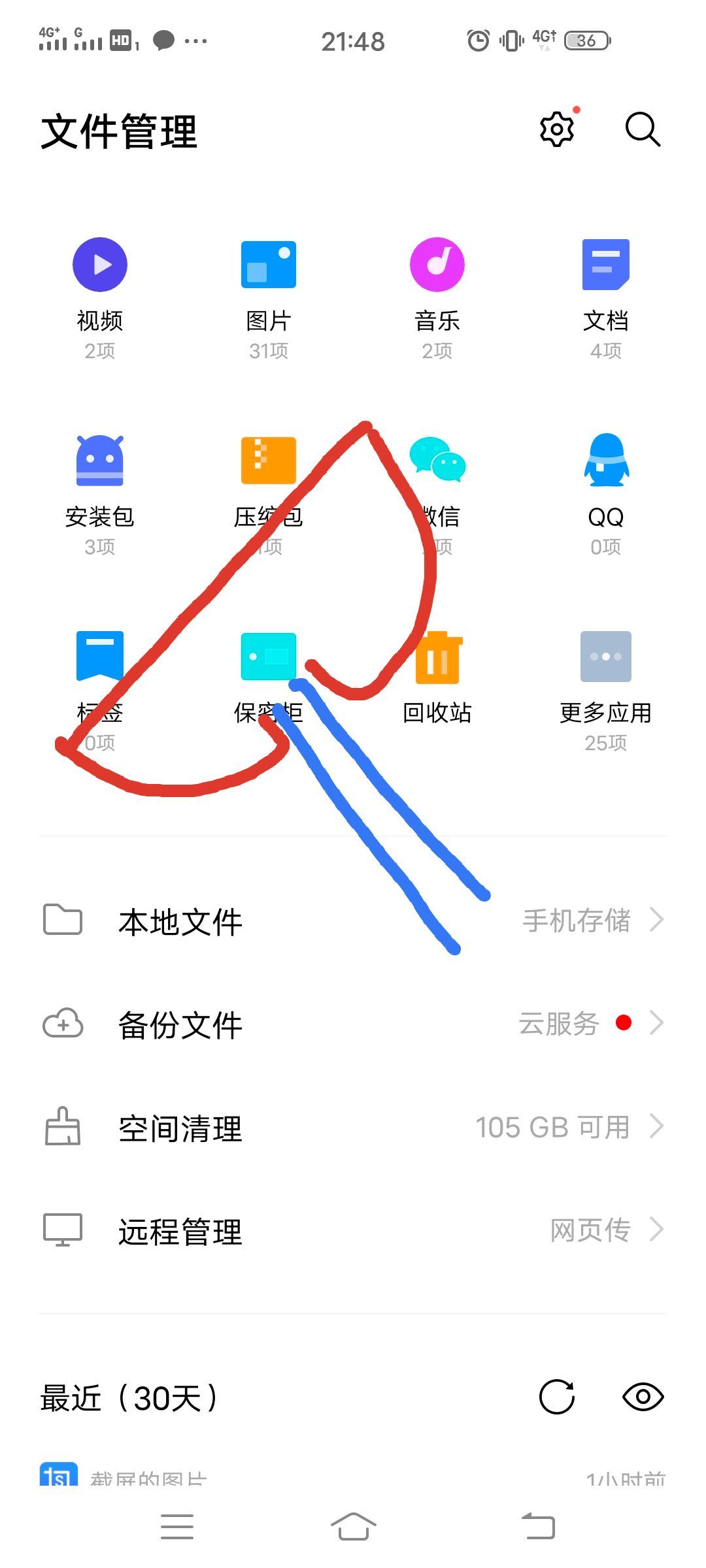Screen dimensions: 706x1568
Task: Tap the system back button
Action: coord(539,1527)
